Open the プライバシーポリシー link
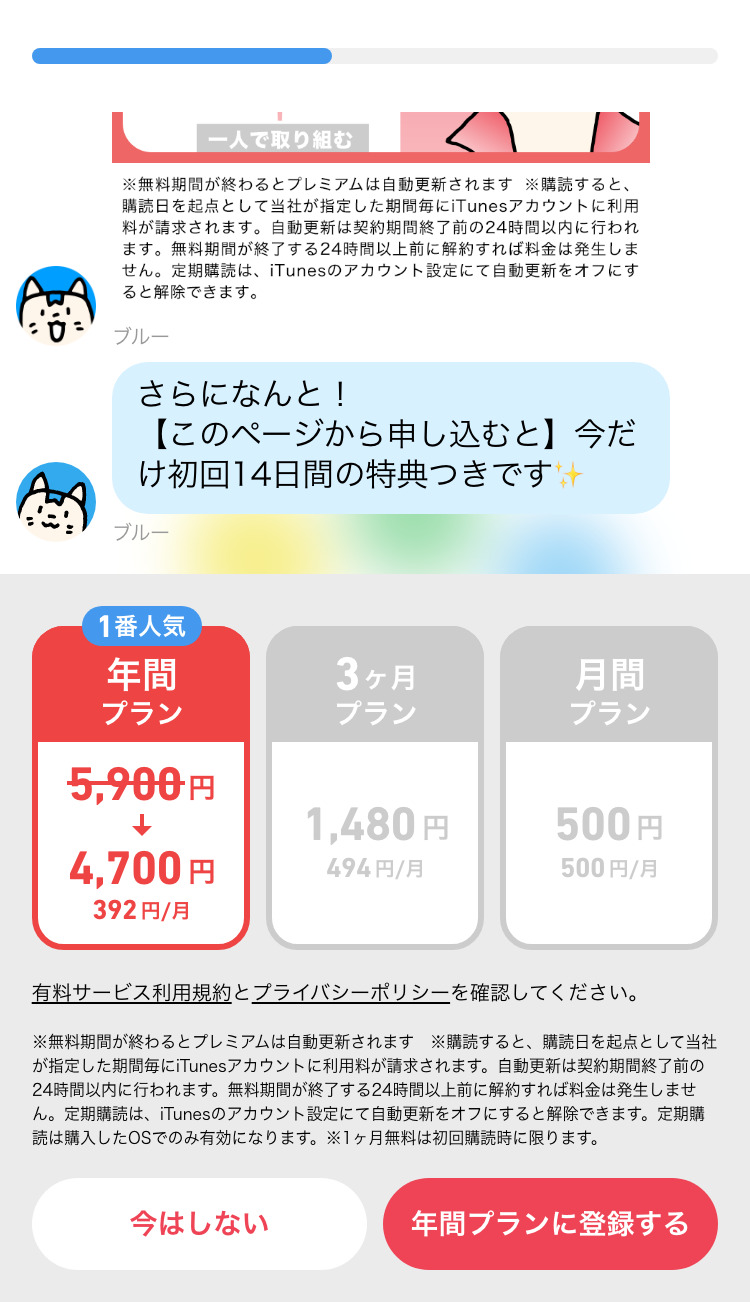 point(351,993)
